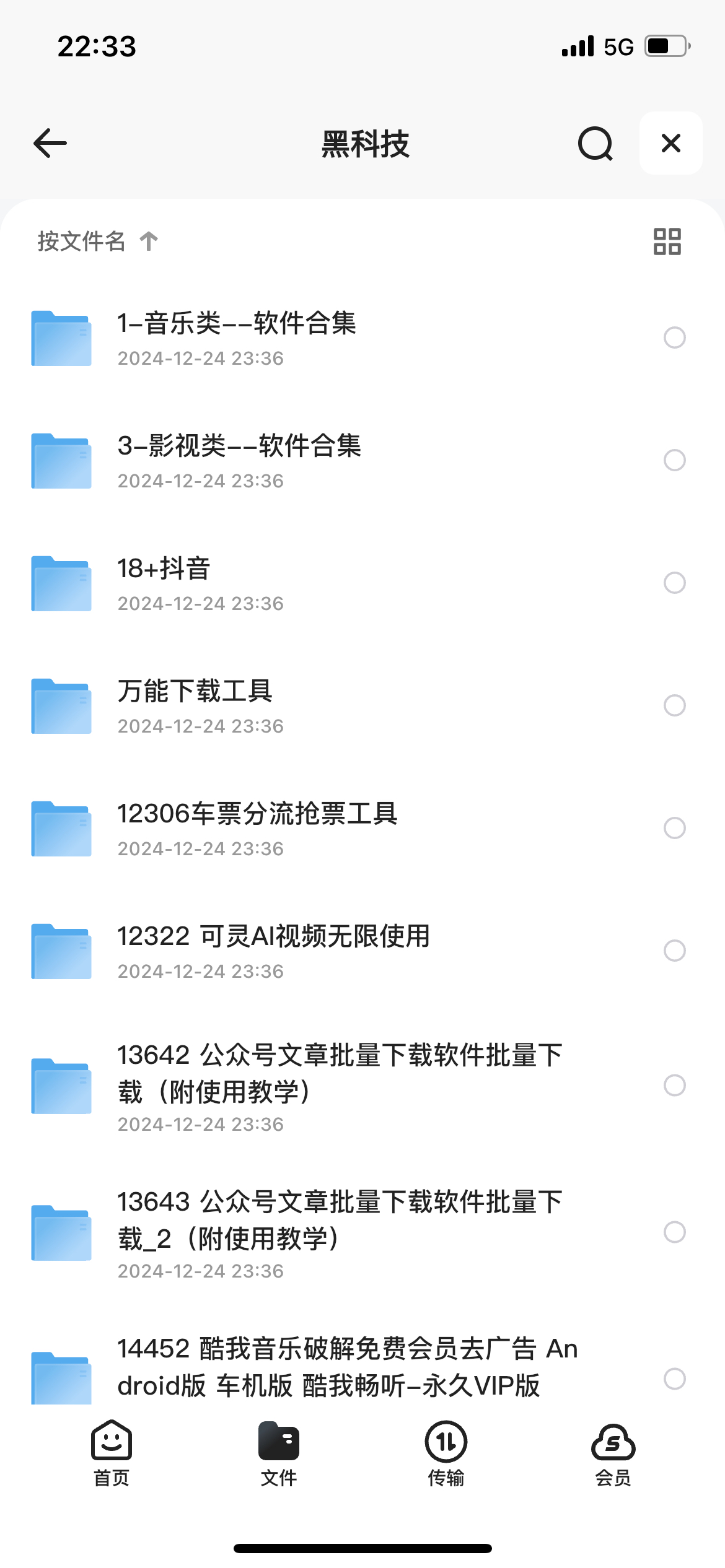Open the 万能下载工具 folder
Viewport: 725px width, 1568px height.
(x=195, y=704)
